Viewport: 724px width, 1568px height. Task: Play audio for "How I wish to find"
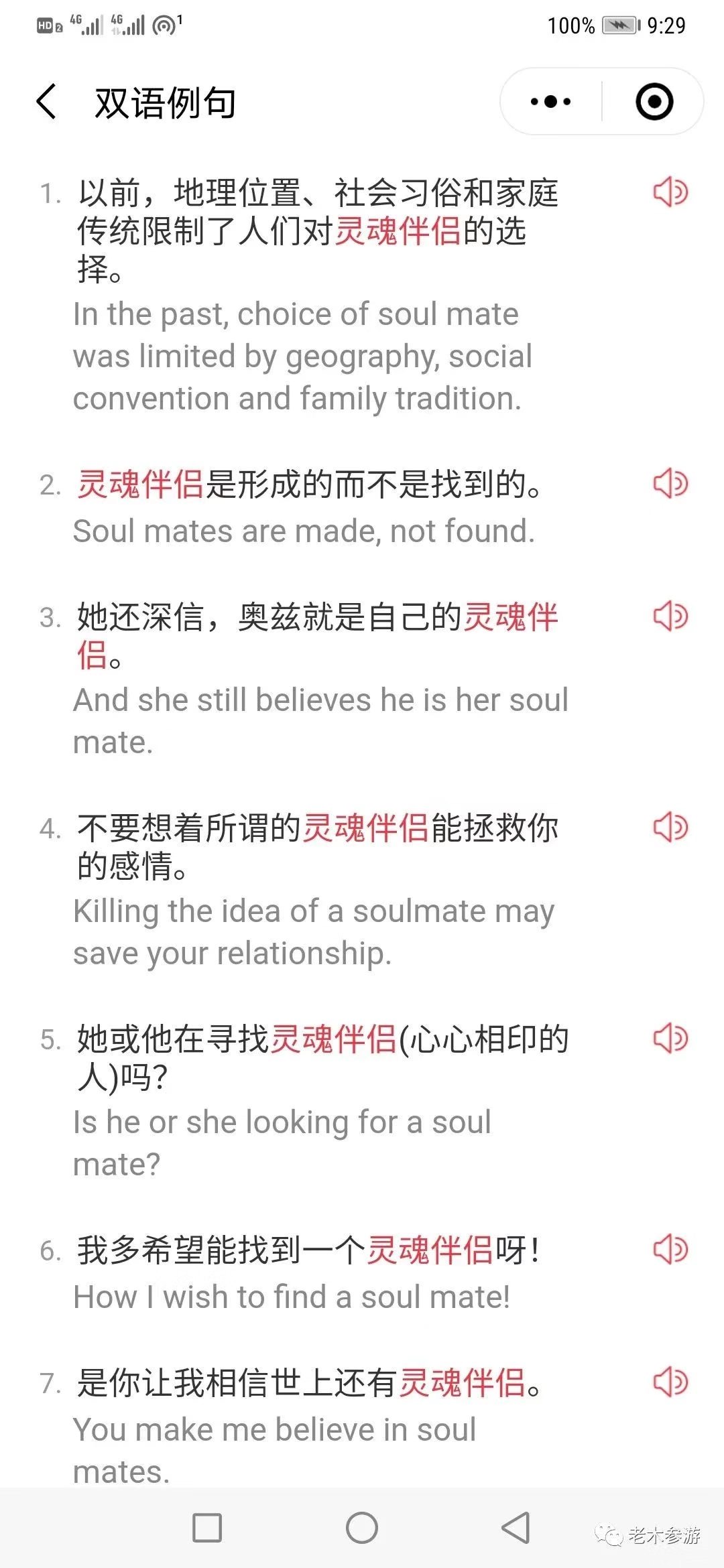670,1250
